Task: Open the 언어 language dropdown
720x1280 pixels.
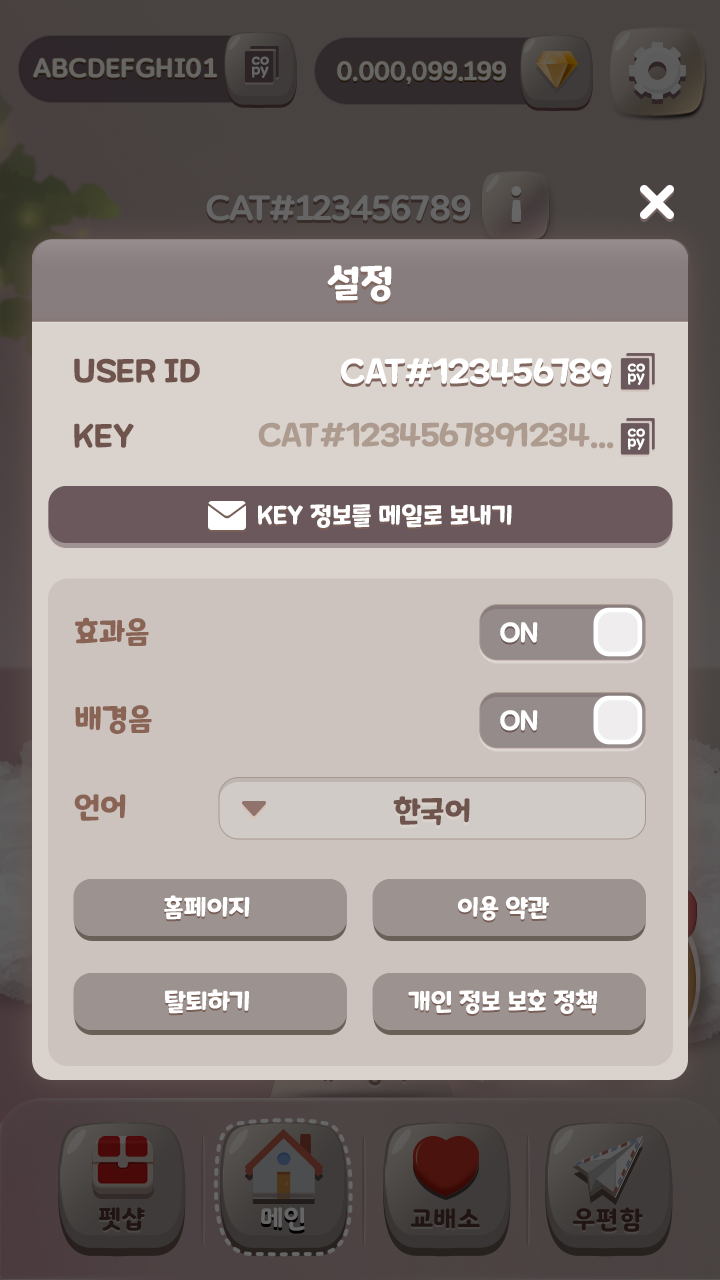Action: coord(432,809)
